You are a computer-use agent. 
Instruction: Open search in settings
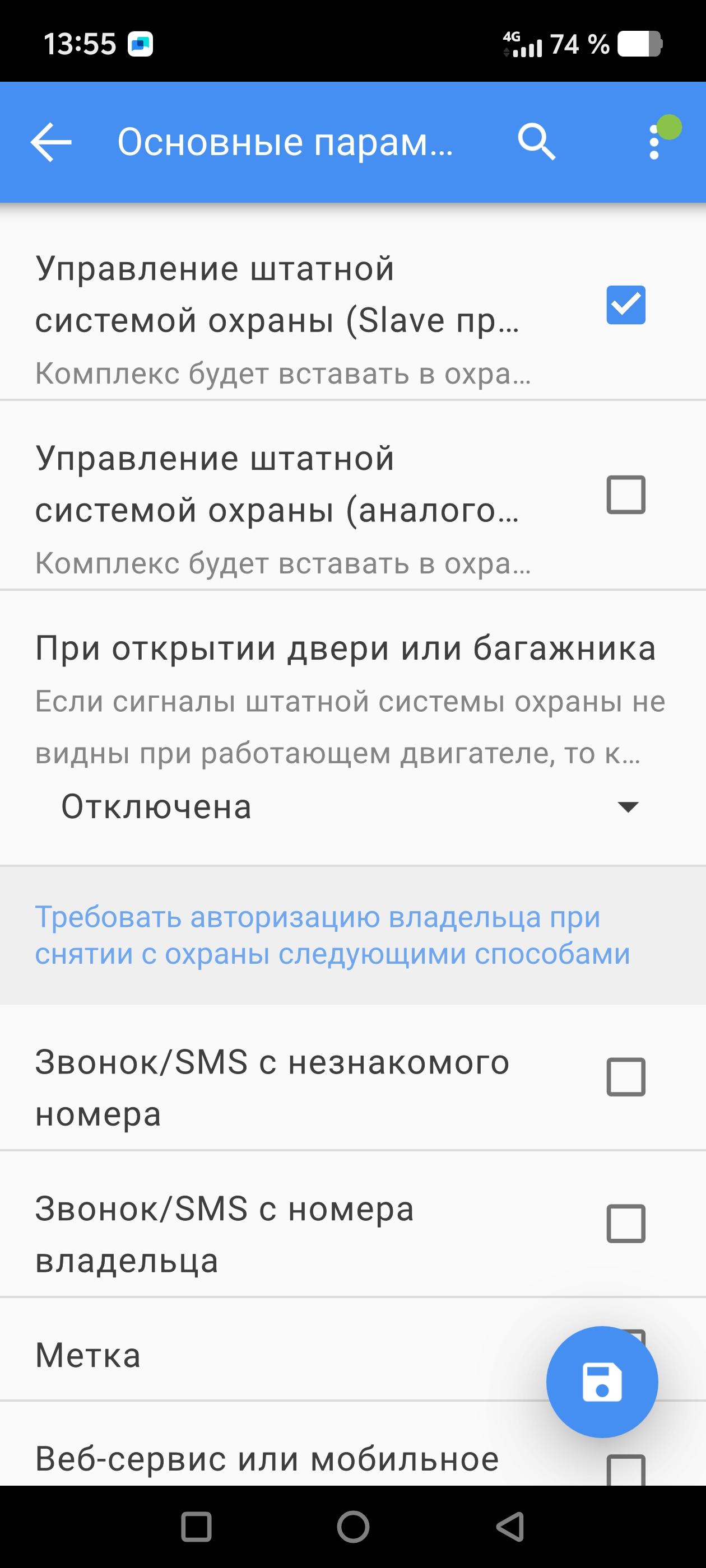536,142
